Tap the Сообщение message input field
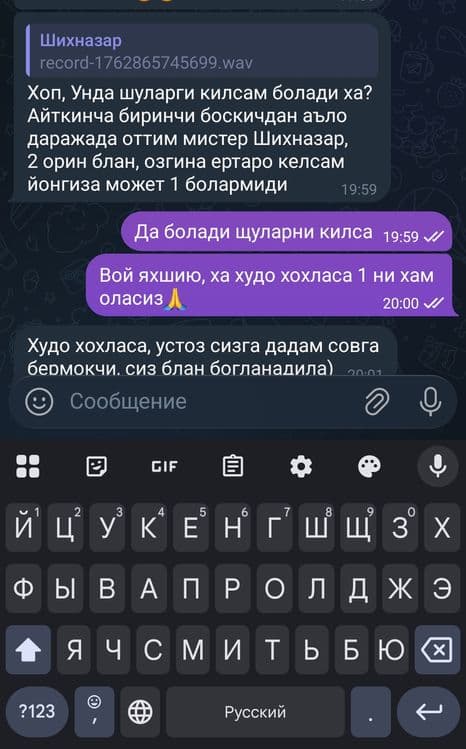This screenshot has width=466, height=749. pos(210,401)
